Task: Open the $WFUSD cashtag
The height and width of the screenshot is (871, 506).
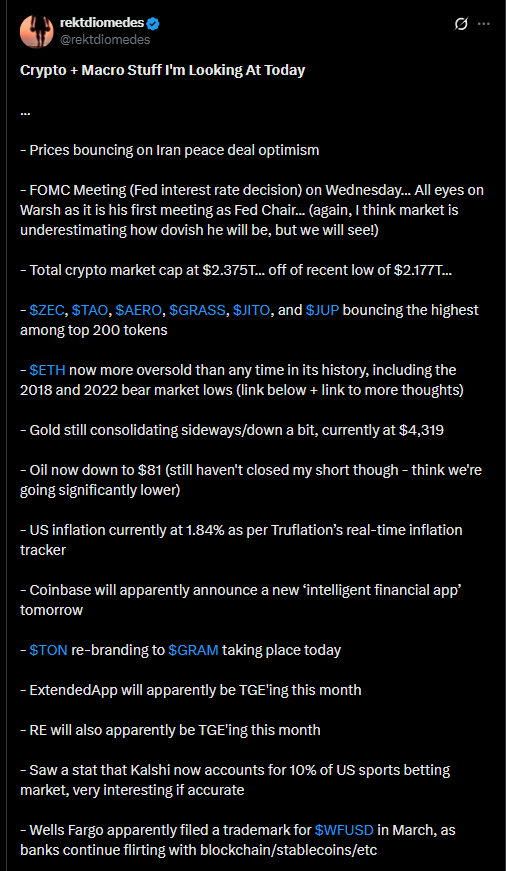Action: click(344, 830)
